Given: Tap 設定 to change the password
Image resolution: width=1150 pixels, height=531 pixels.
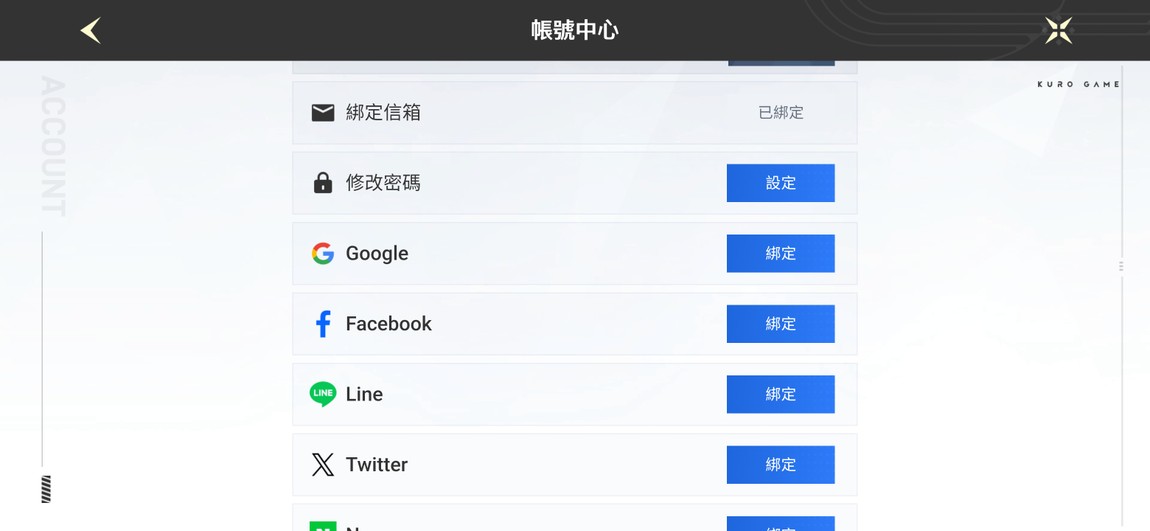Looking at the screenshot, I should tap(780, 183).
